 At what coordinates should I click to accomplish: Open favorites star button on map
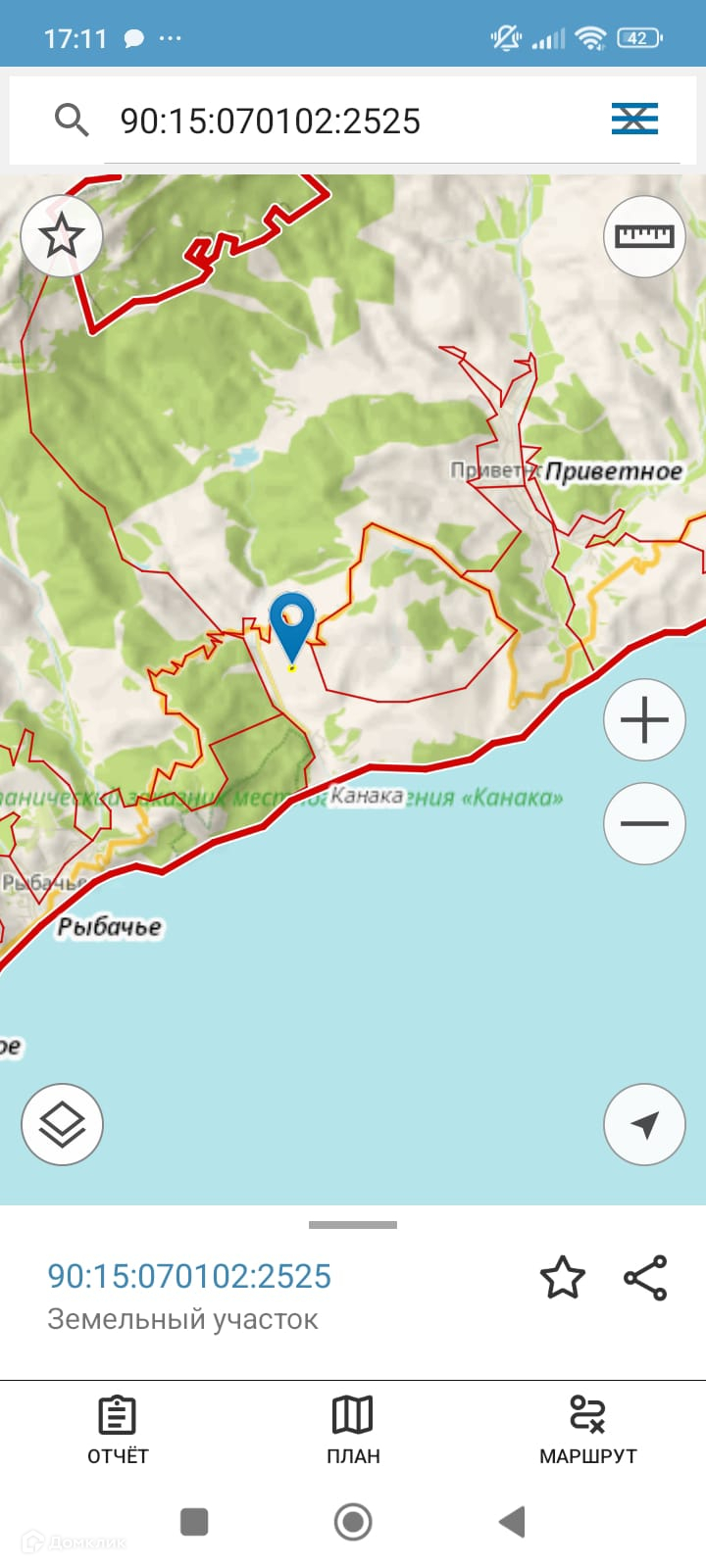[x=62, y=236]
